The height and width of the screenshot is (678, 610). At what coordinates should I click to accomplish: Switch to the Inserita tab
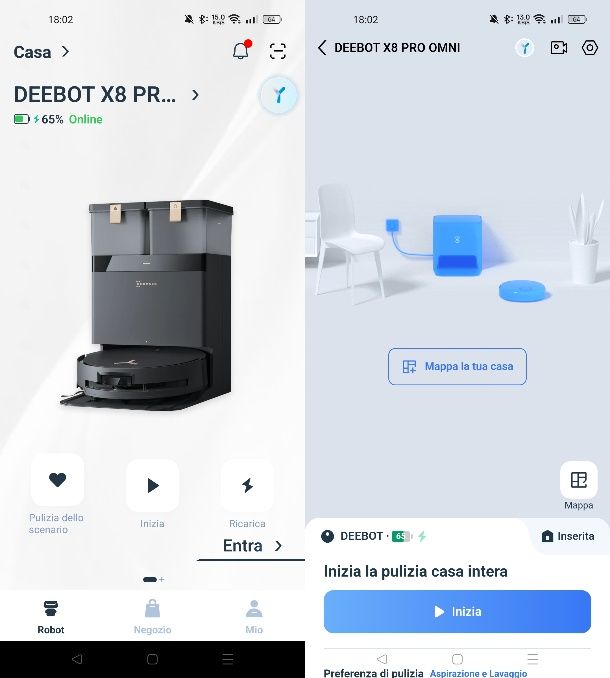point(567,536)
